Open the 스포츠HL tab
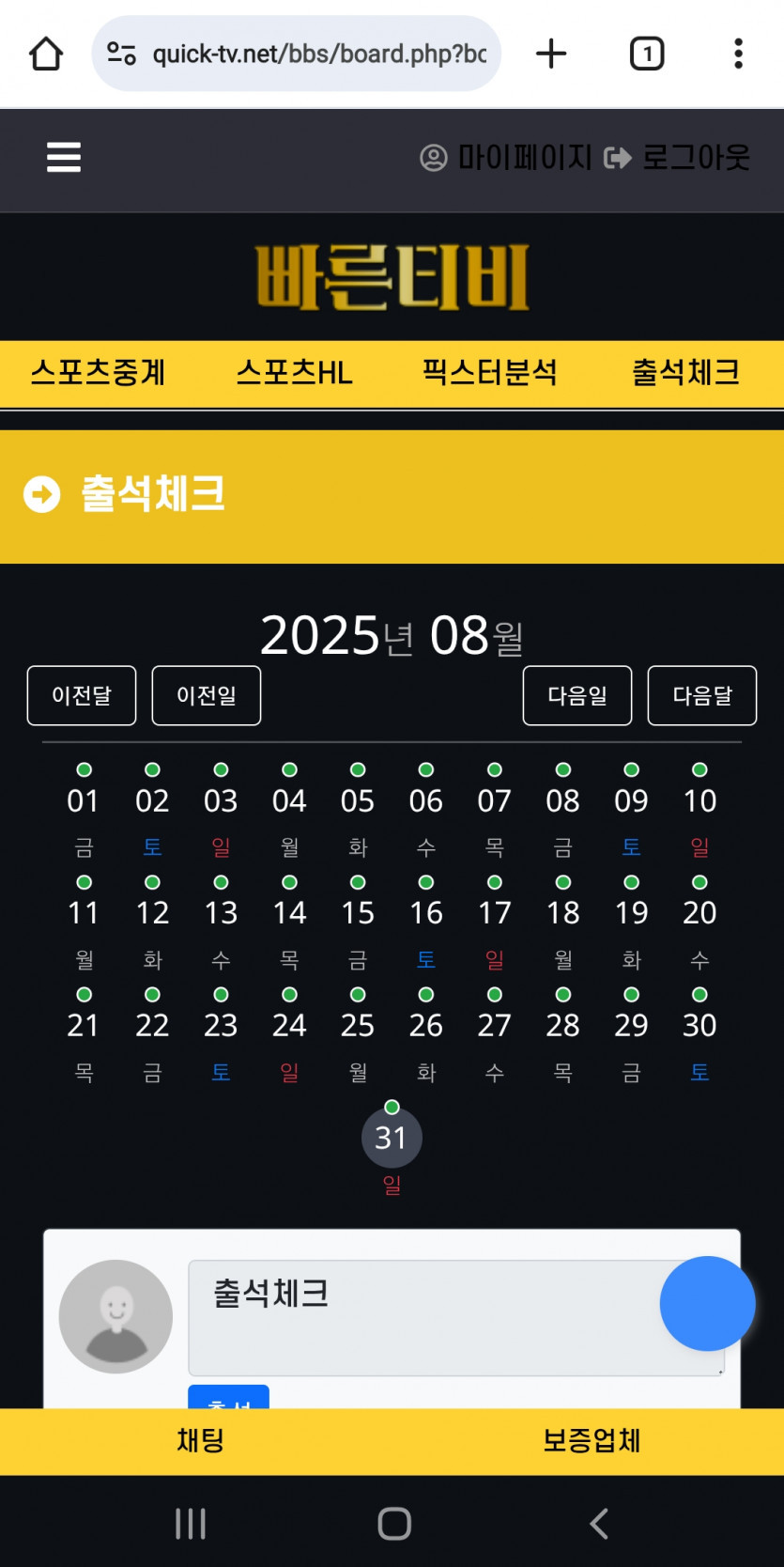Screen dimensions: 784x1567 tap(294, 373)
